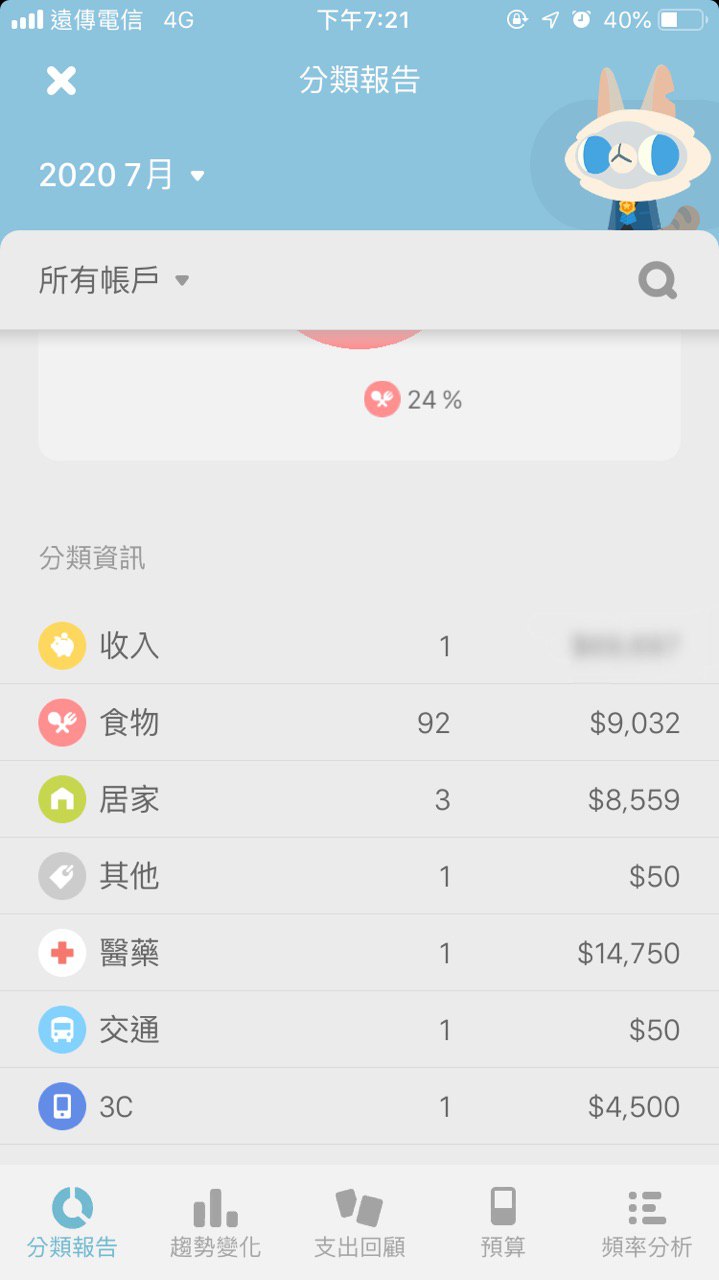Viewport: 719px width, 1280px height.
Task: Open the 醫藥 category row
Action: coord(359,953)
